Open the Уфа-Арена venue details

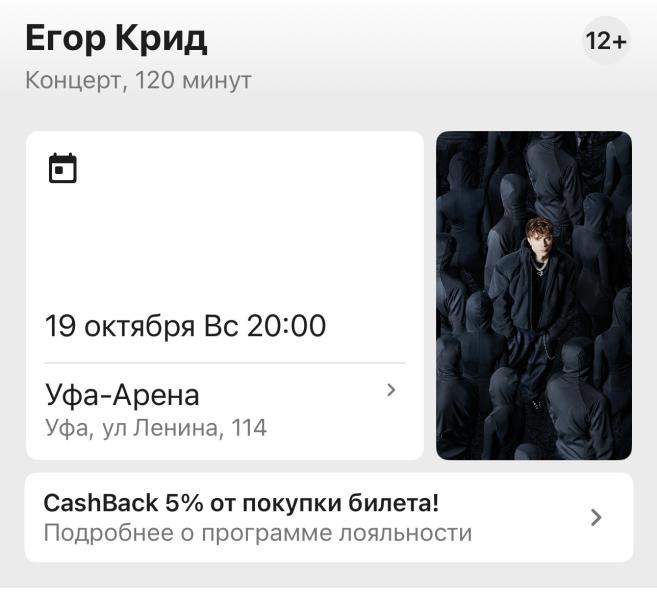click(x=225, y=411)
